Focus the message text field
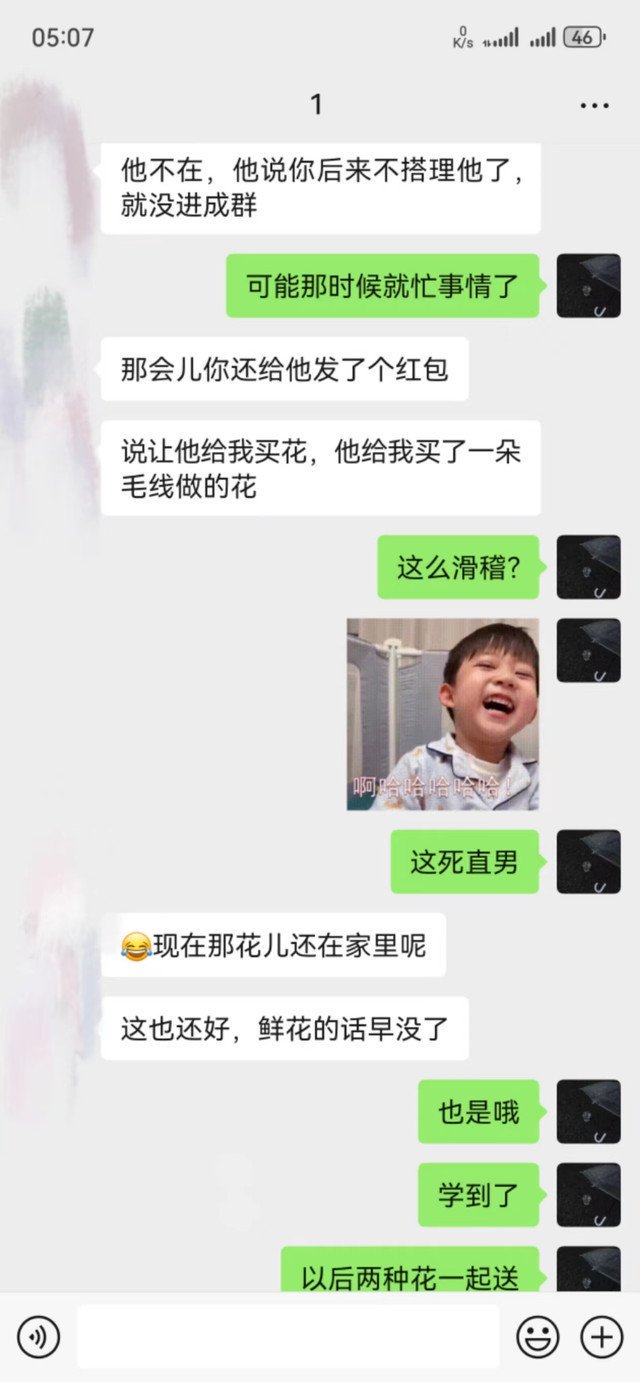The height and width of the screenshot is (1382, 640). point(288,1336)
